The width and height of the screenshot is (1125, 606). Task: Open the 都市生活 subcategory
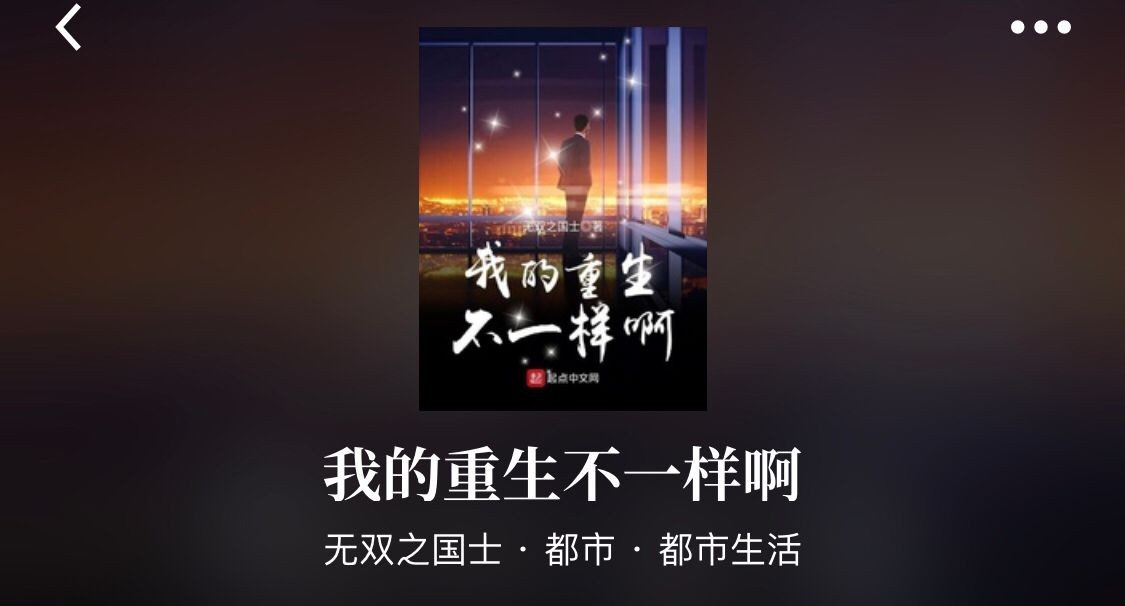(x=729, y=551)
